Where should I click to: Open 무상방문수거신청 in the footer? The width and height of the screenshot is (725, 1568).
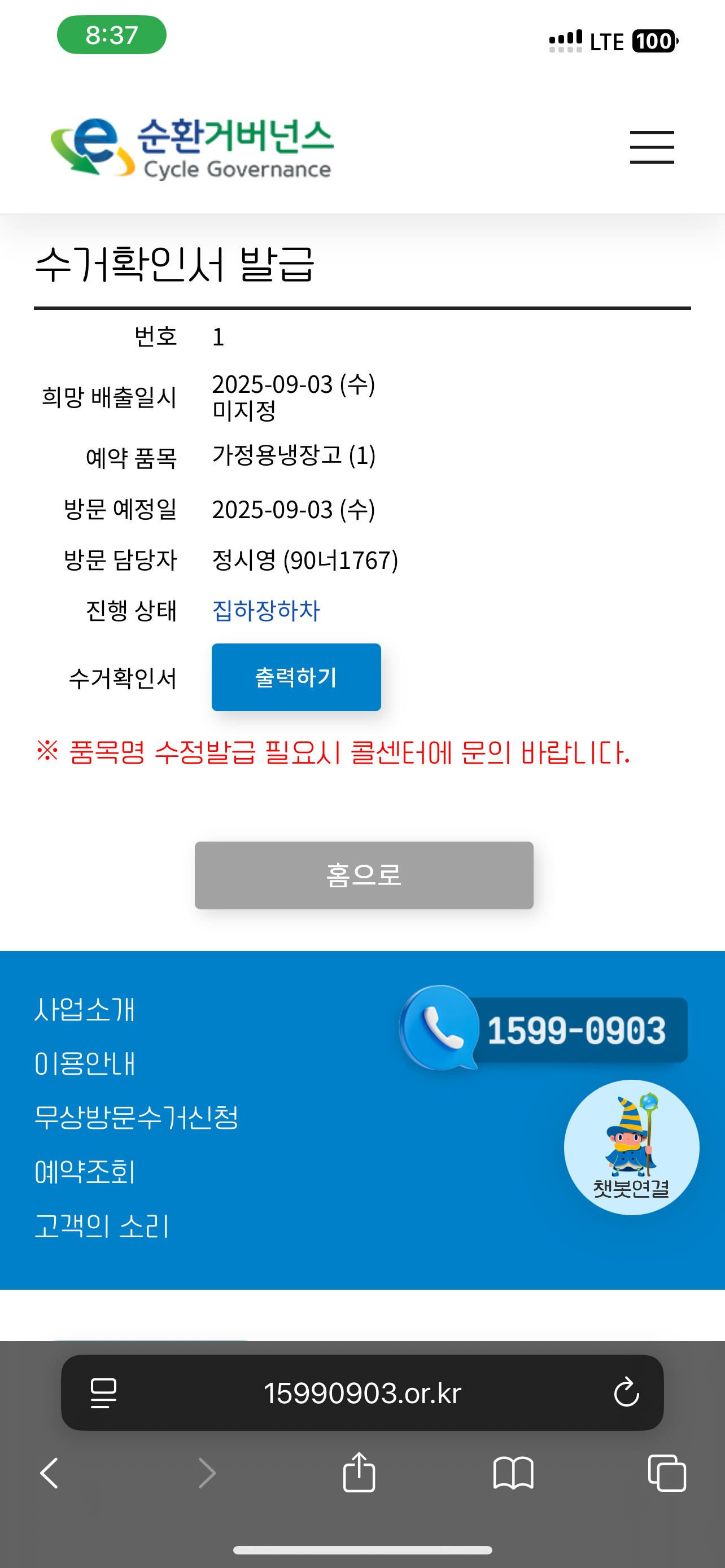[x=136, y=1117]
